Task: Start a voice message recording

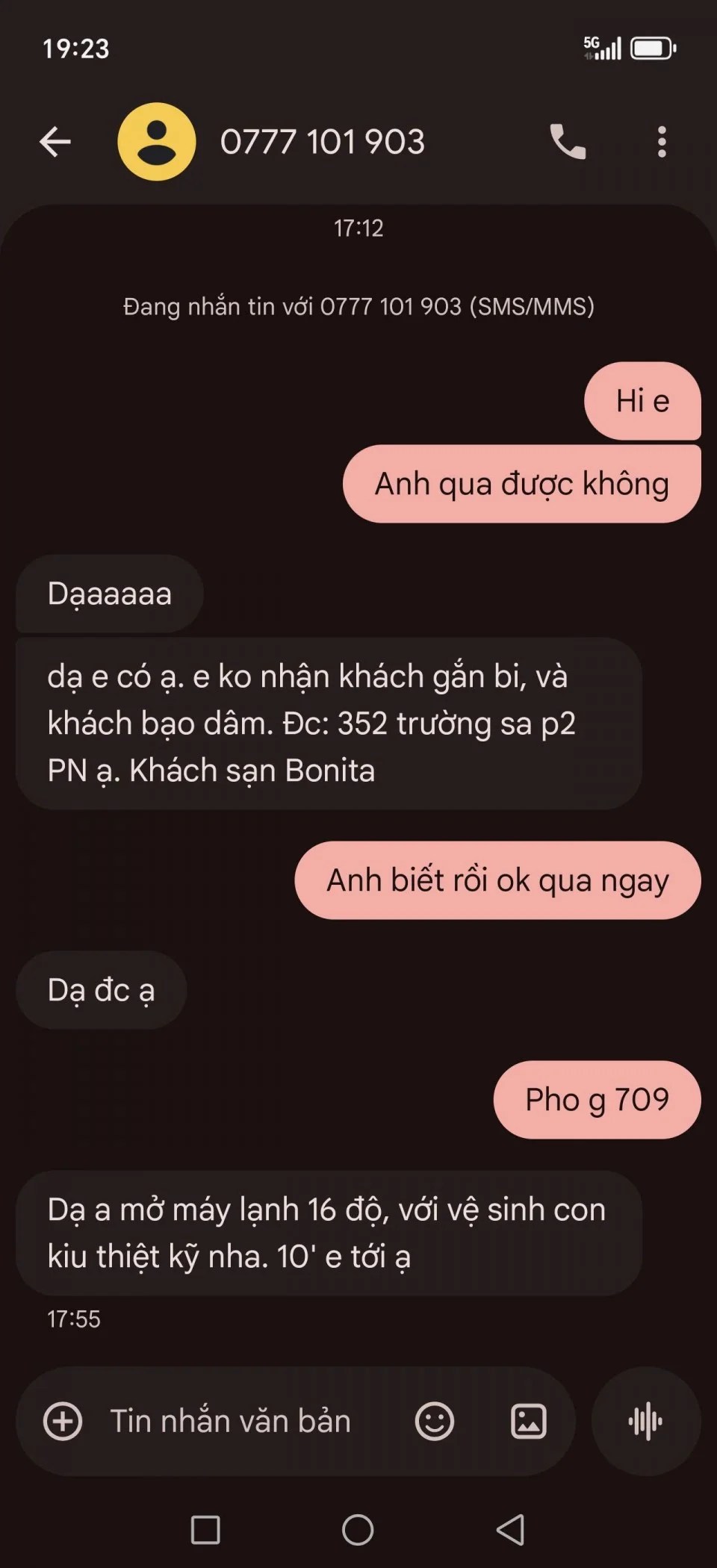Action: click(646, 1421)
